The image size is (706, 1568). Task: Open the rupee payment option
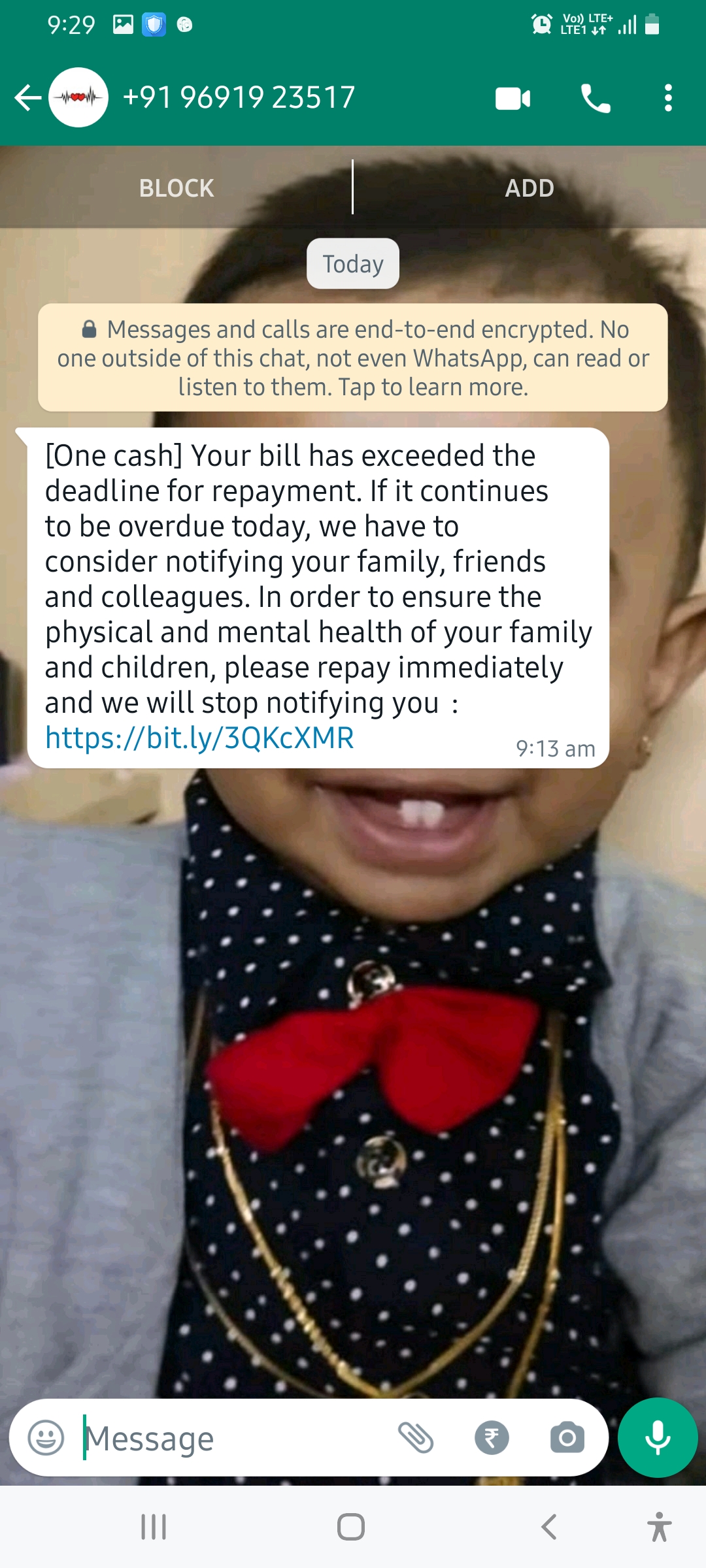(x=492, y=1438)
